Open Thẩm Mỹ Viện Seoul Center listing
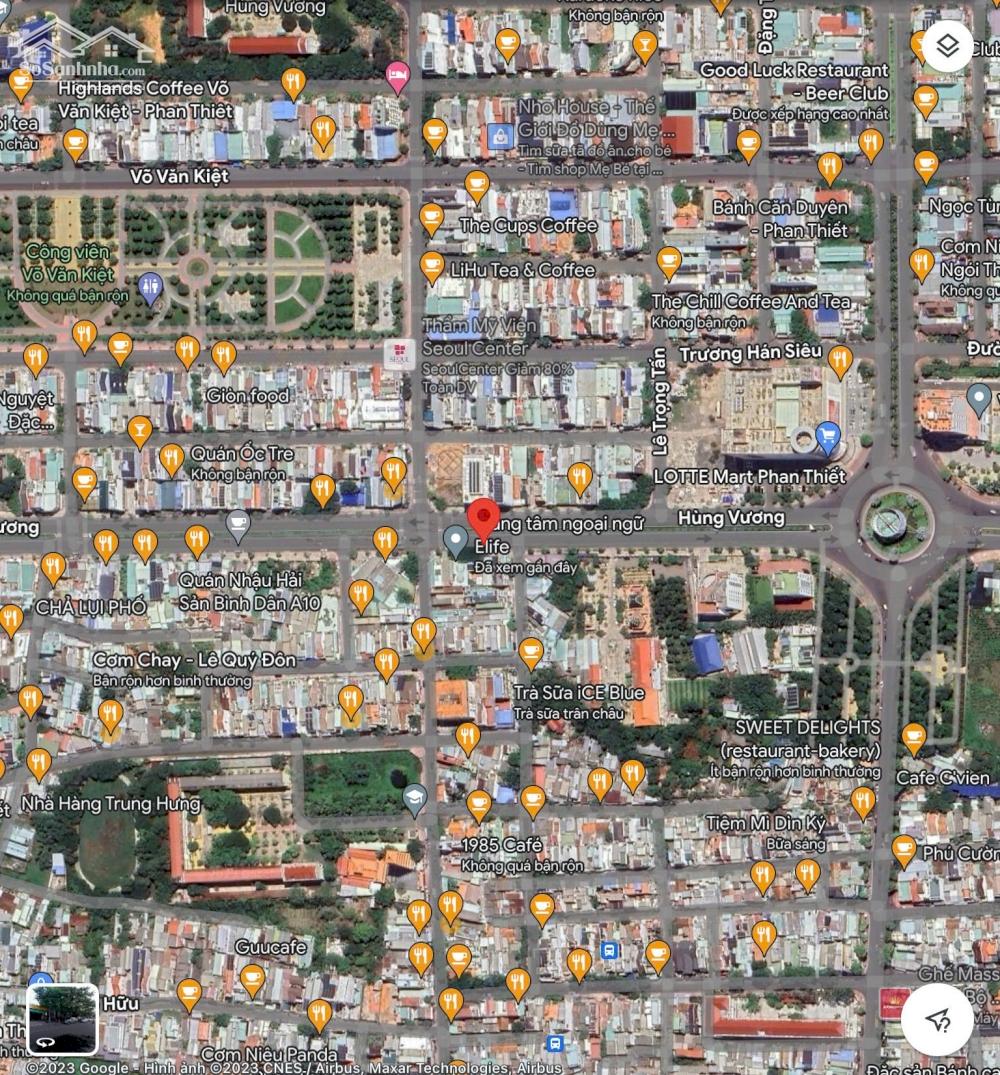 (400, 354)
